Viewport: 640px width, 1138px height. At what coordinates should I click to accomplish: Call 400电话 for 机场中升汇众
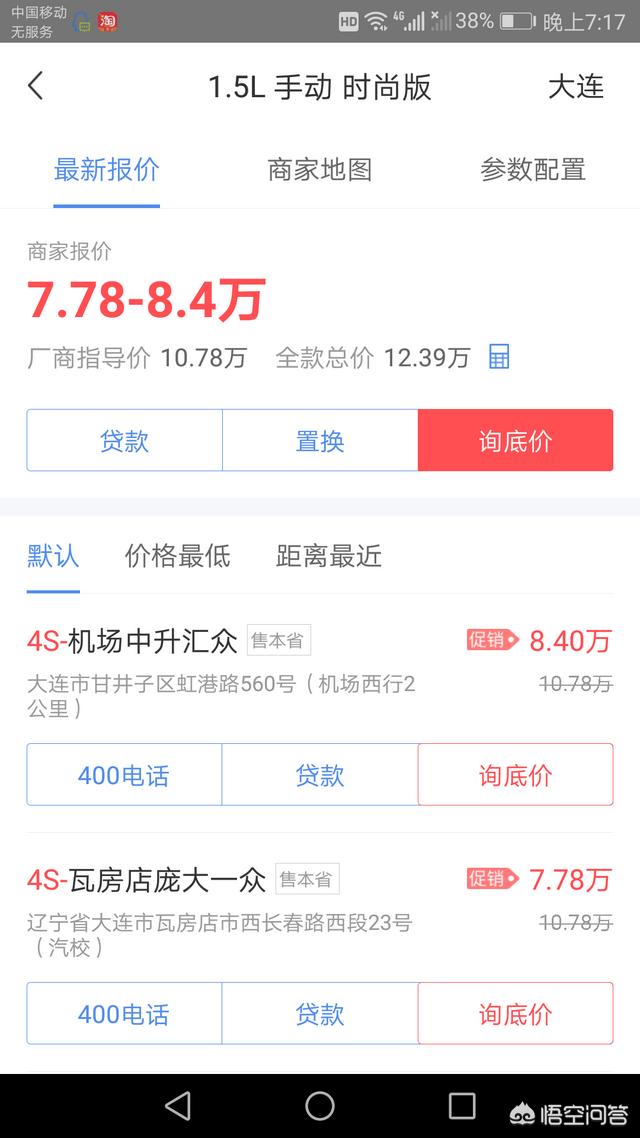point(124,775)
